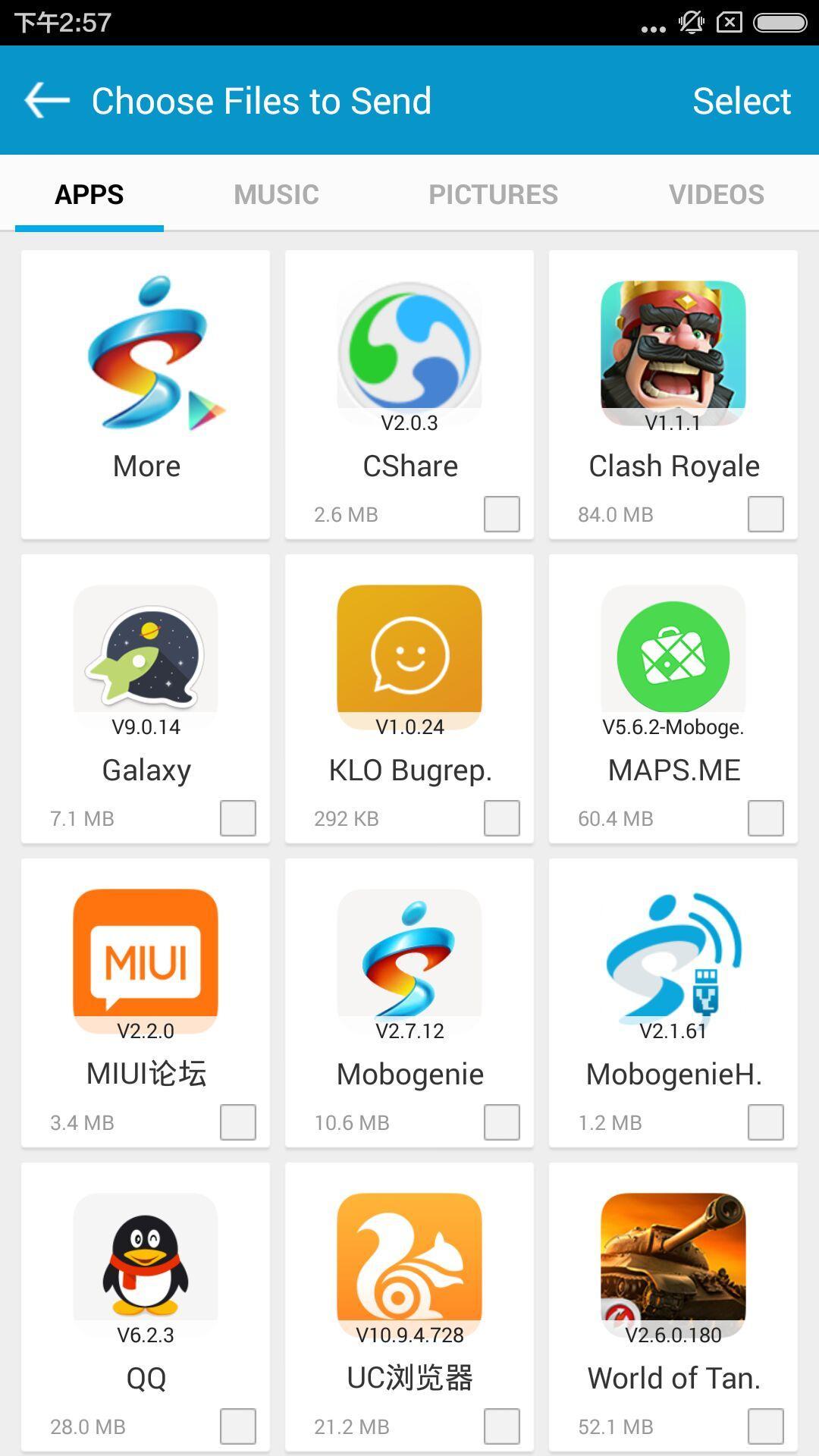Viewport: 819px width, 1456px height.
Task: Switch to the Pictures tab
Action: 493,195
